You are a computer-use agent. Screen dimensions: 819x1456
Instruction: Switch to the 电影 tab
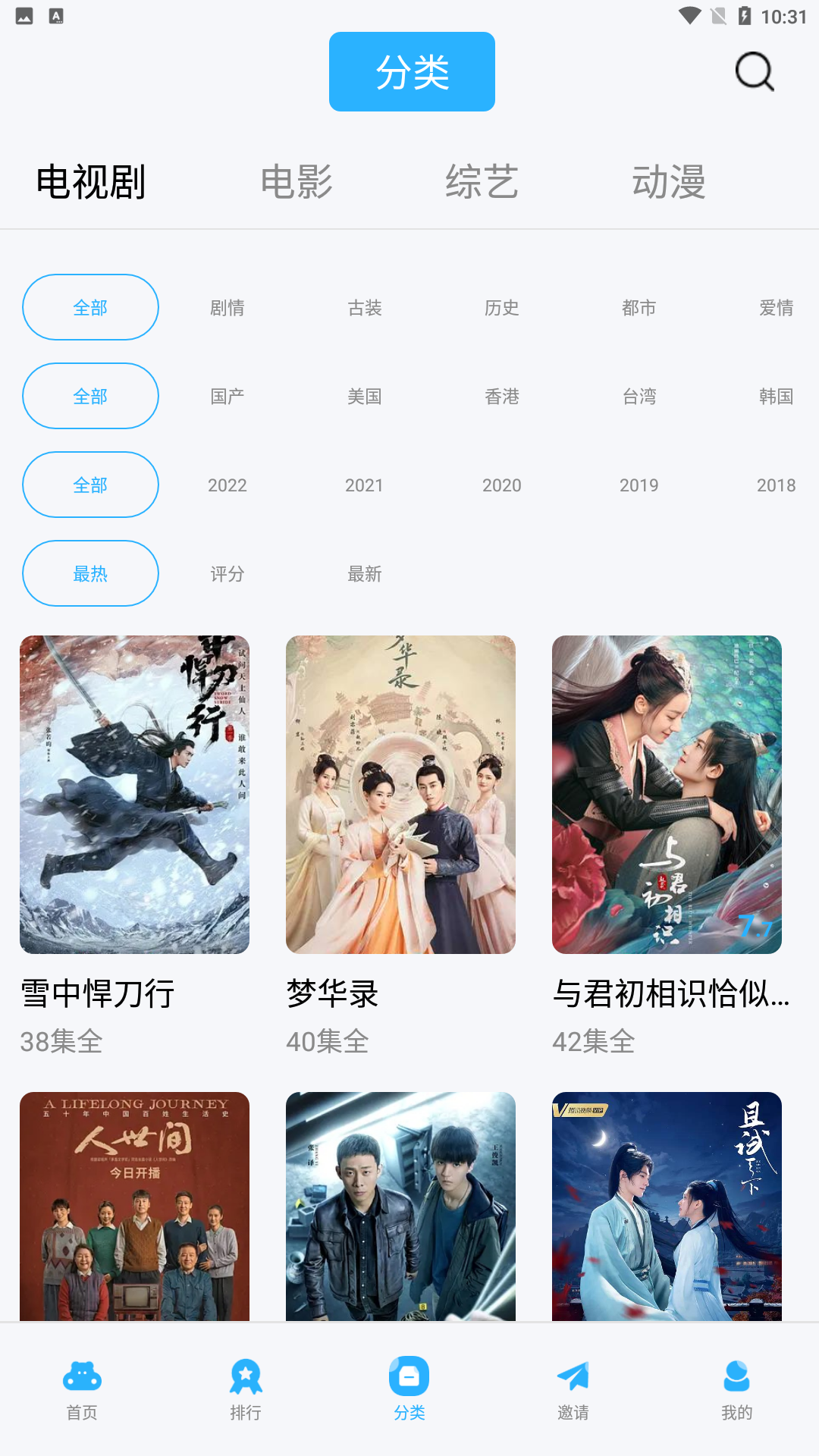click(x=297, y=182)
